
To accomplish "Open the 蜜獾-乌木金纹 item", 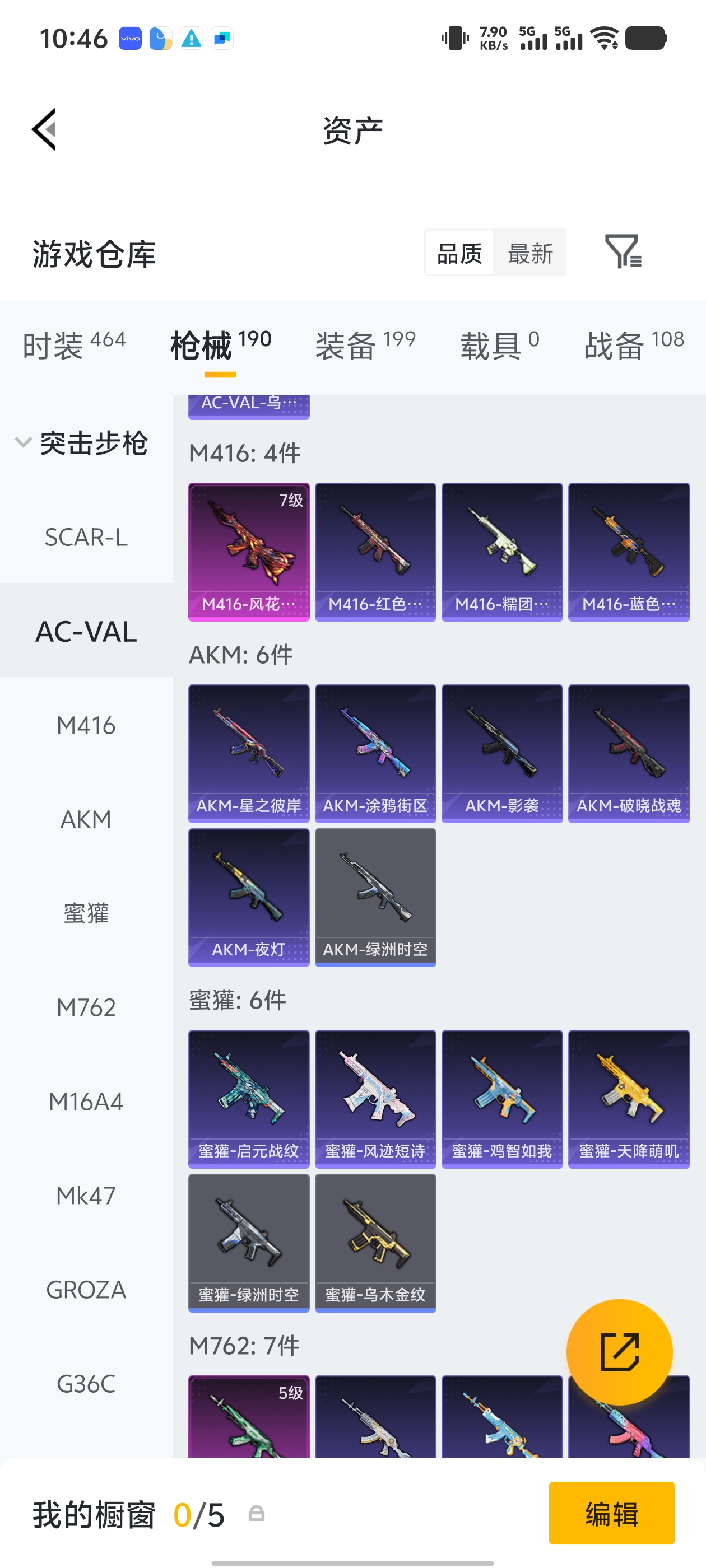I will [375, 1242].
